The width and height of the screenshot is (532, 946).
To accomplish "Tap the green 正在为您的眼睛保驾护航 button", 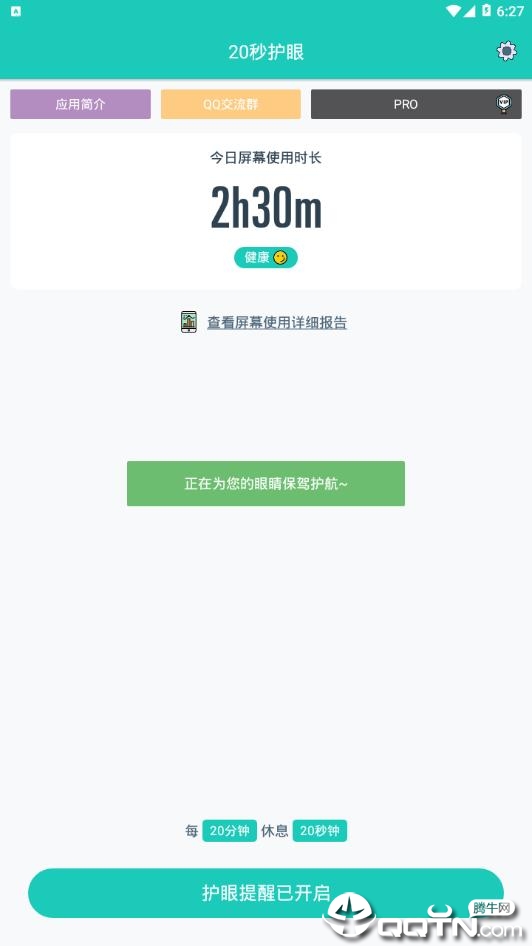I will point(265,483).
